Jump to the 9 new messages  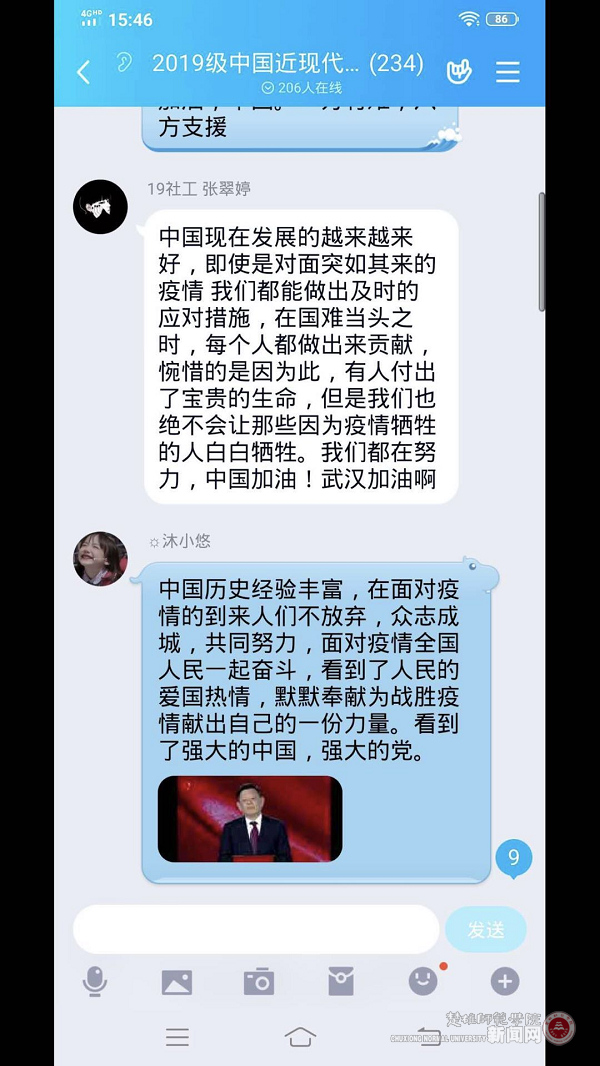[514, 857]
